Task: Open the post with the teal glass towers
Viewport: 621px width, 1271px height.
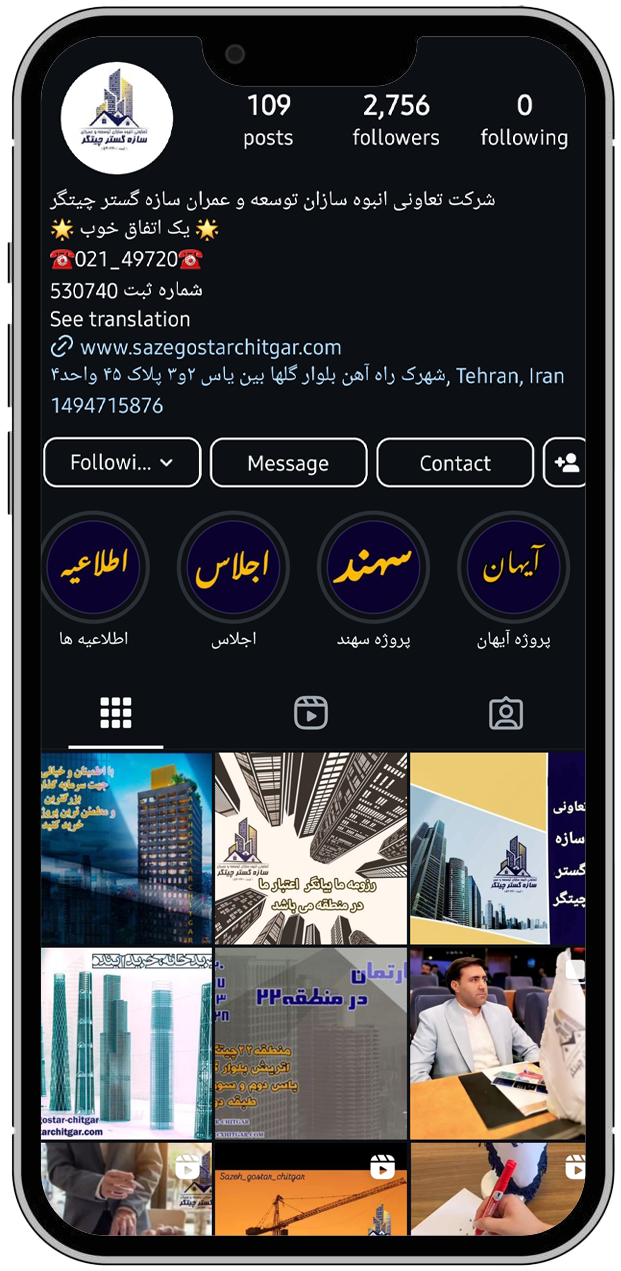Action: (126, 1043)
